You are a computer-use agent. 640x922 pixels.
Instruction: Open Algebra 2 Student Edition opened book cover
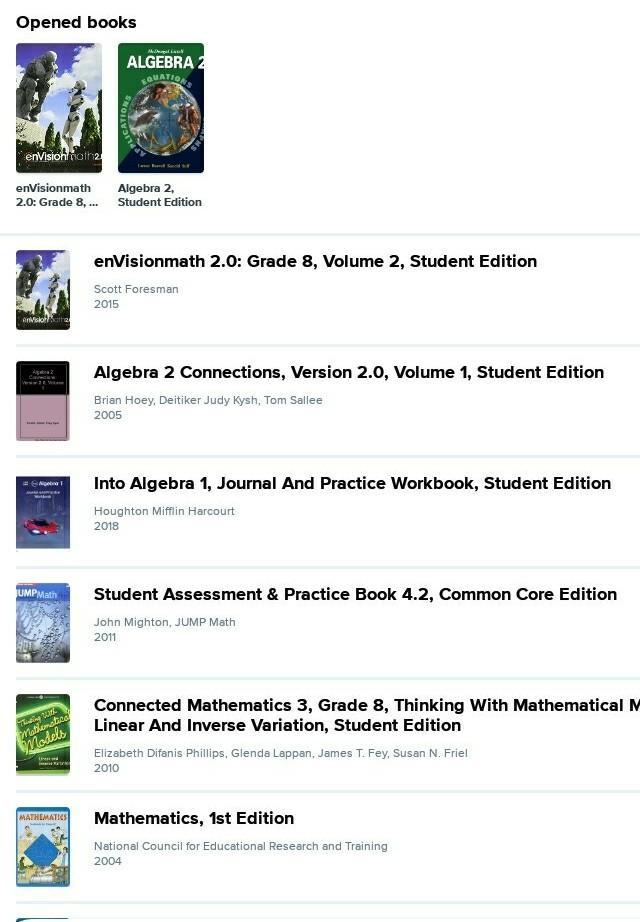(160, 108)
